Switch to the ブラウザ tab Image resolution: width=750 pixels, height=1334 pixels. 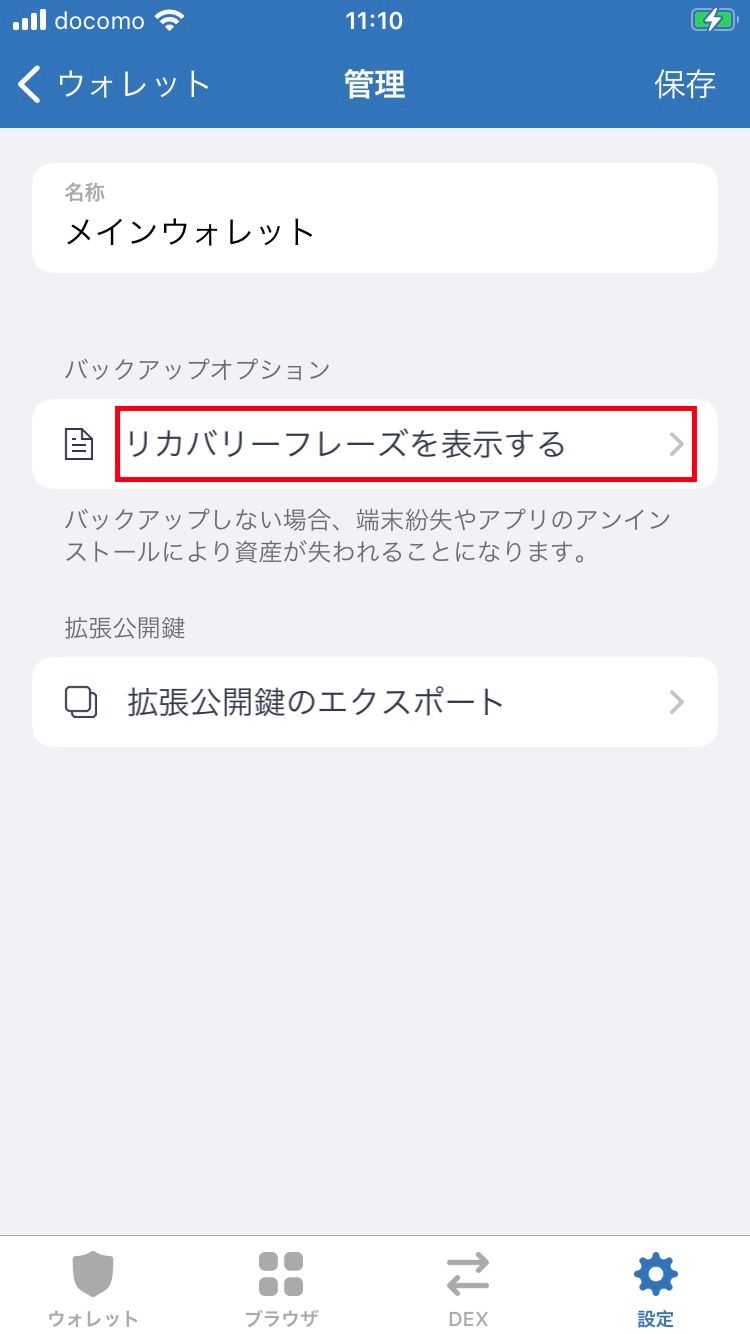(x=281, y=1288)
